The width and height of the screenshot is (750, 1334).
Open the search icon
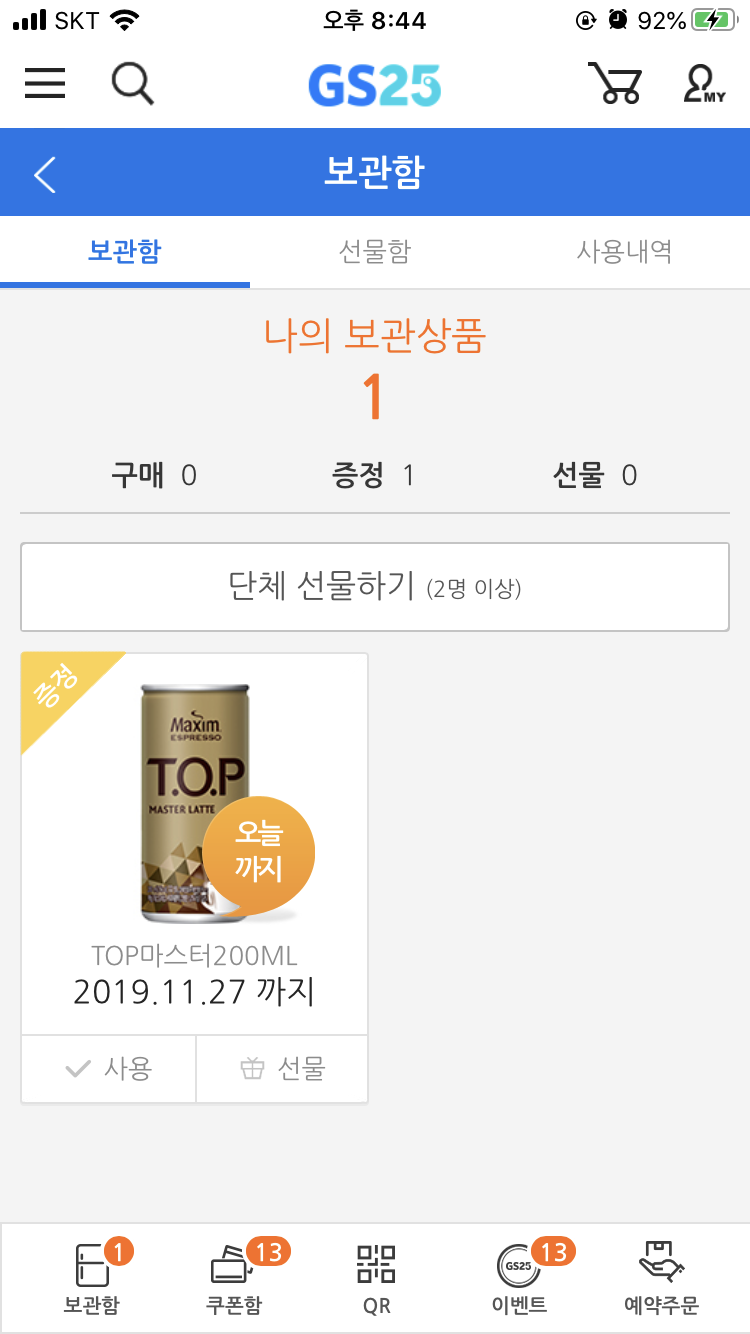pos(132,83)
